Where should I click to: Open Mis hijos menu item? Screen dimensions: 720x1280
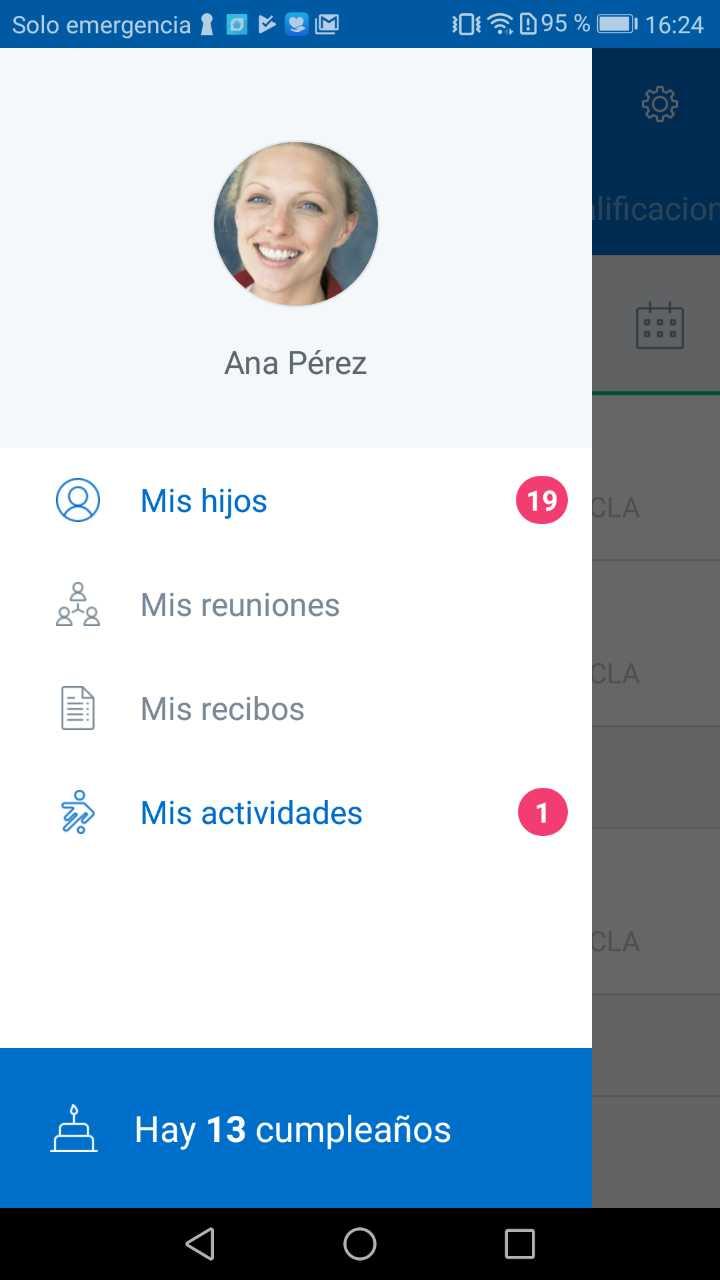pyautogui.click(x=296, y=501)
